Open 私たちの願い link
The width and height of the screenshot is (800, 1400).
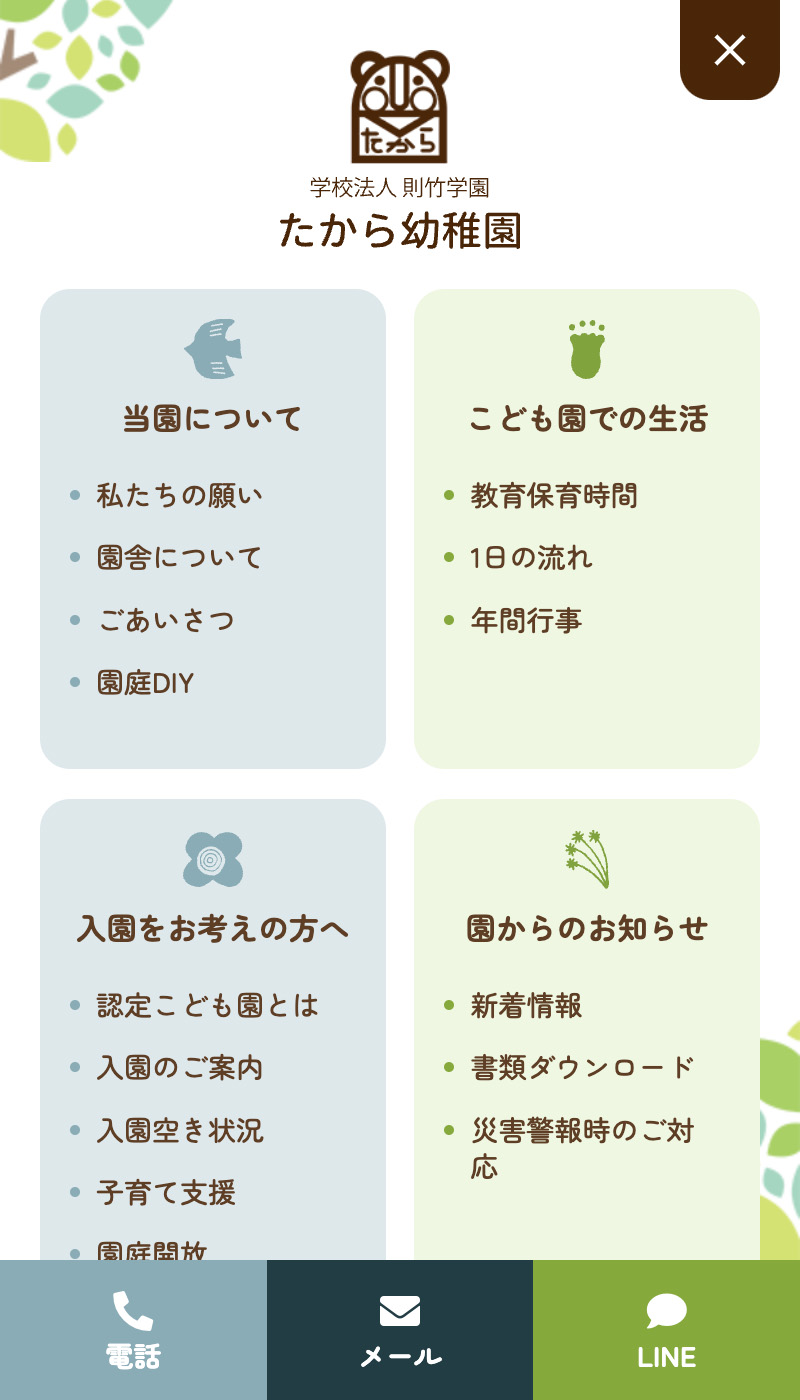[179, 495]
